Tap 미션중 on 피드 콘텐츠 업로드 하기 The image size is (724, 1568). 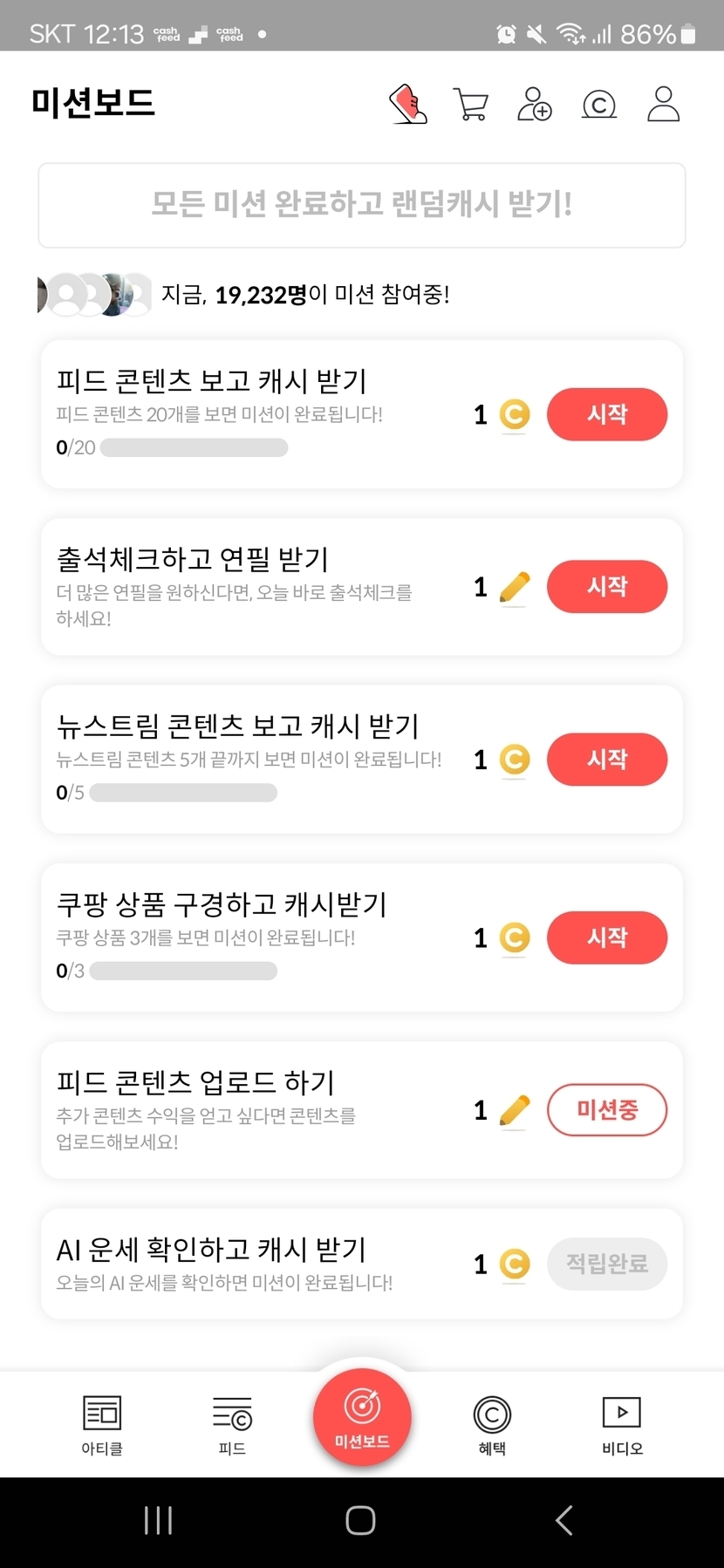pos(606,1110)
